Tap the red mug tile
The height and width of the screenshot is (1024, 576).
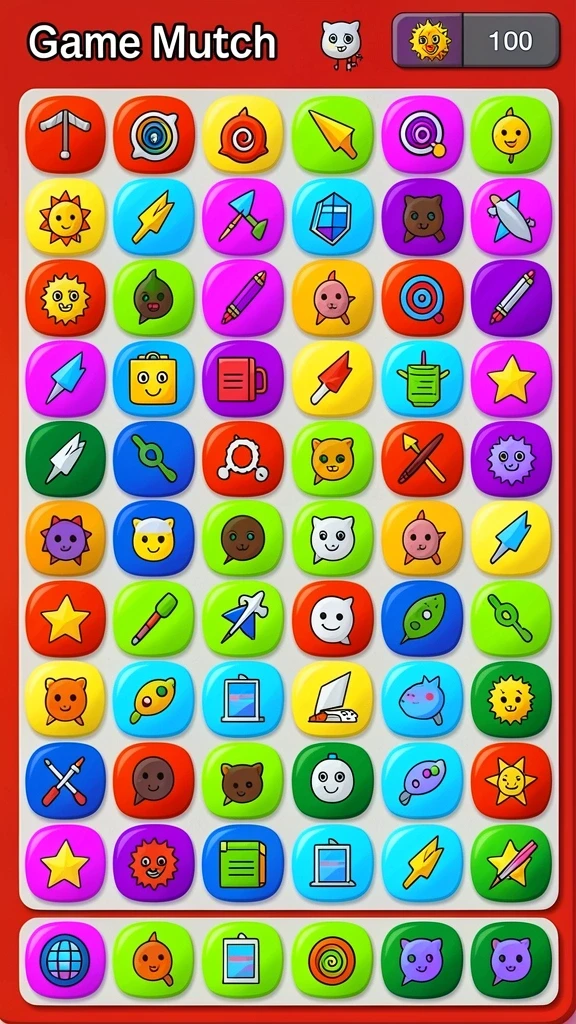pos(243,379)
